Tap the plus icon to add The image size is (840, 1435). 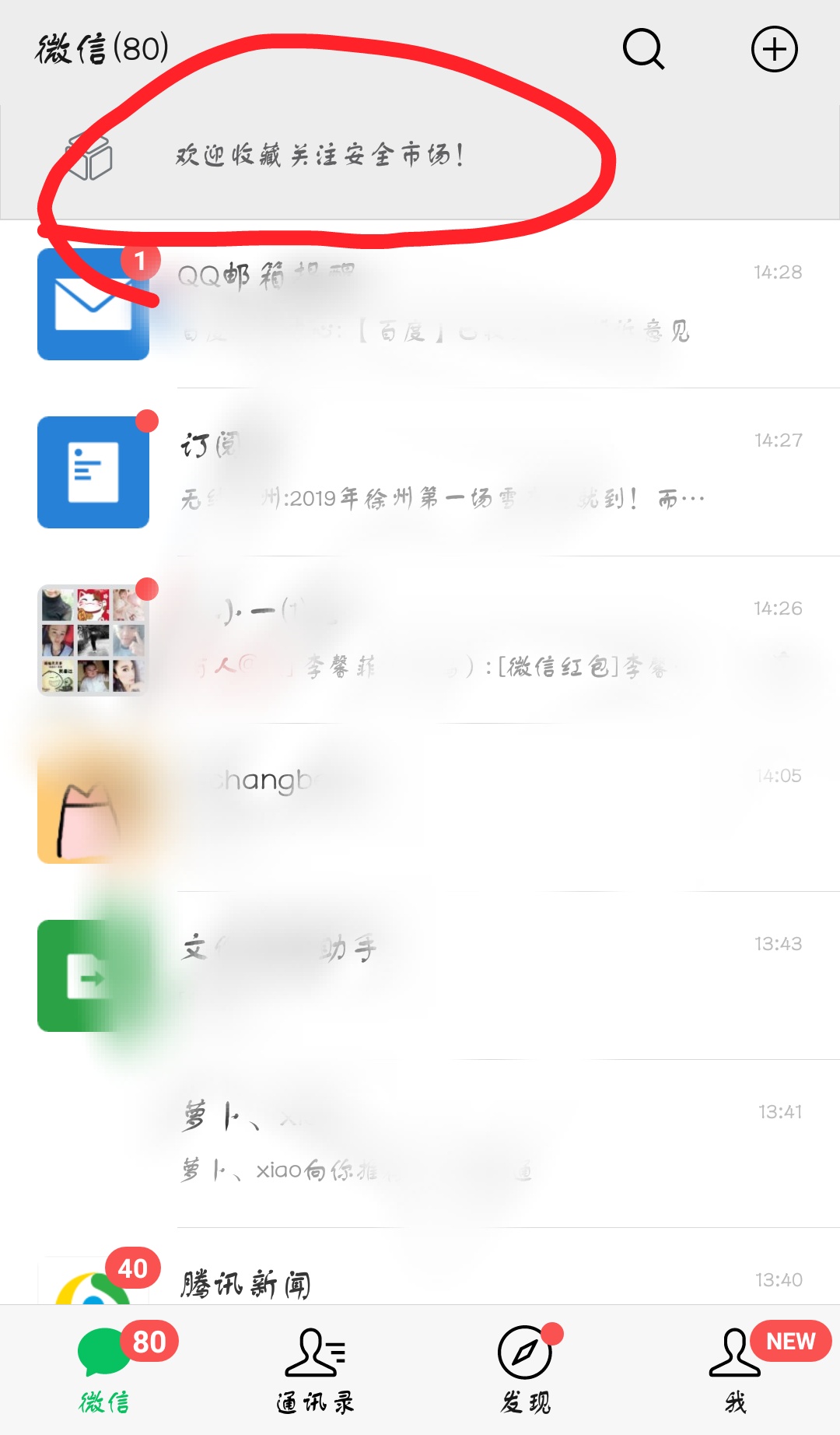click(x=774, y=49)
